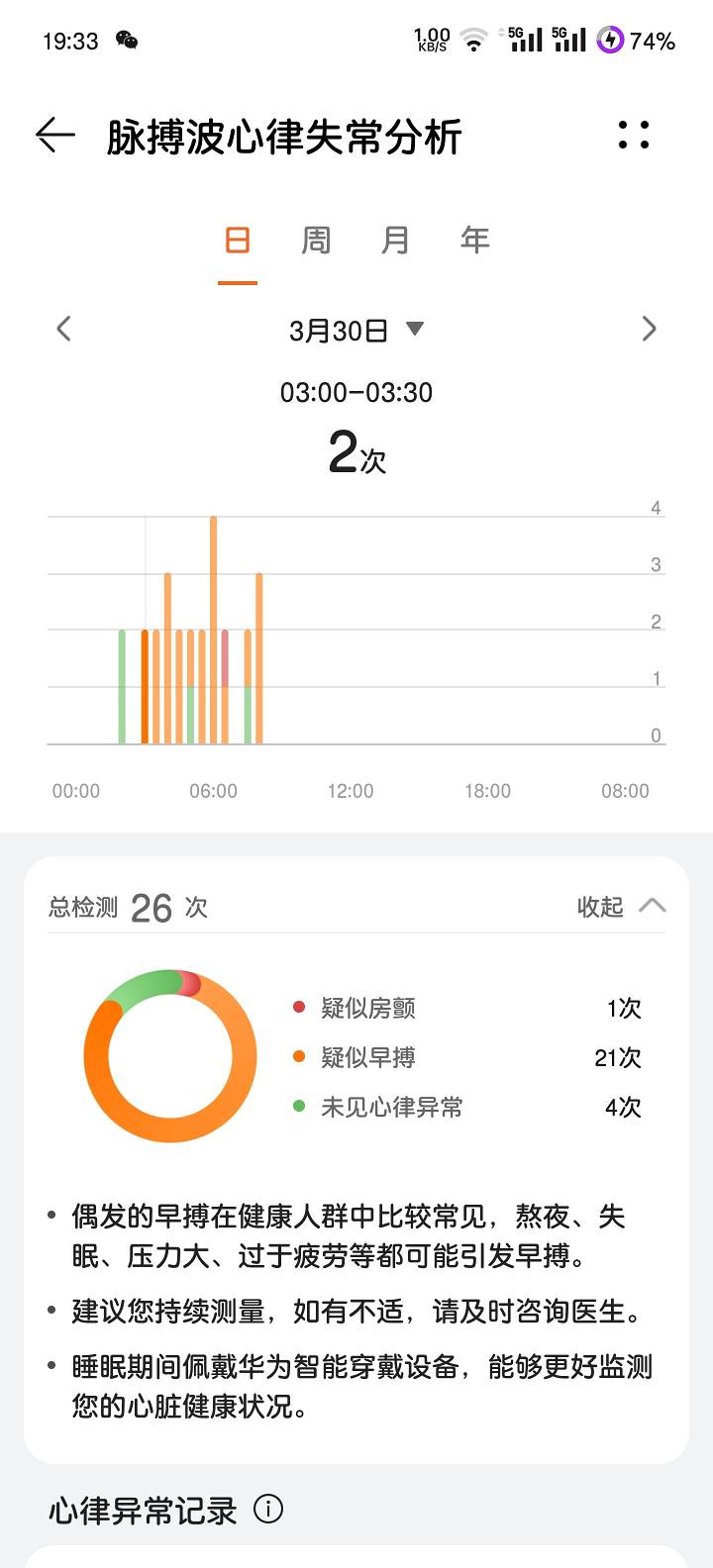Screen dimensions: 713x1568
Task: Switch to the 周 (week) tab
Action: pos(316,241)
